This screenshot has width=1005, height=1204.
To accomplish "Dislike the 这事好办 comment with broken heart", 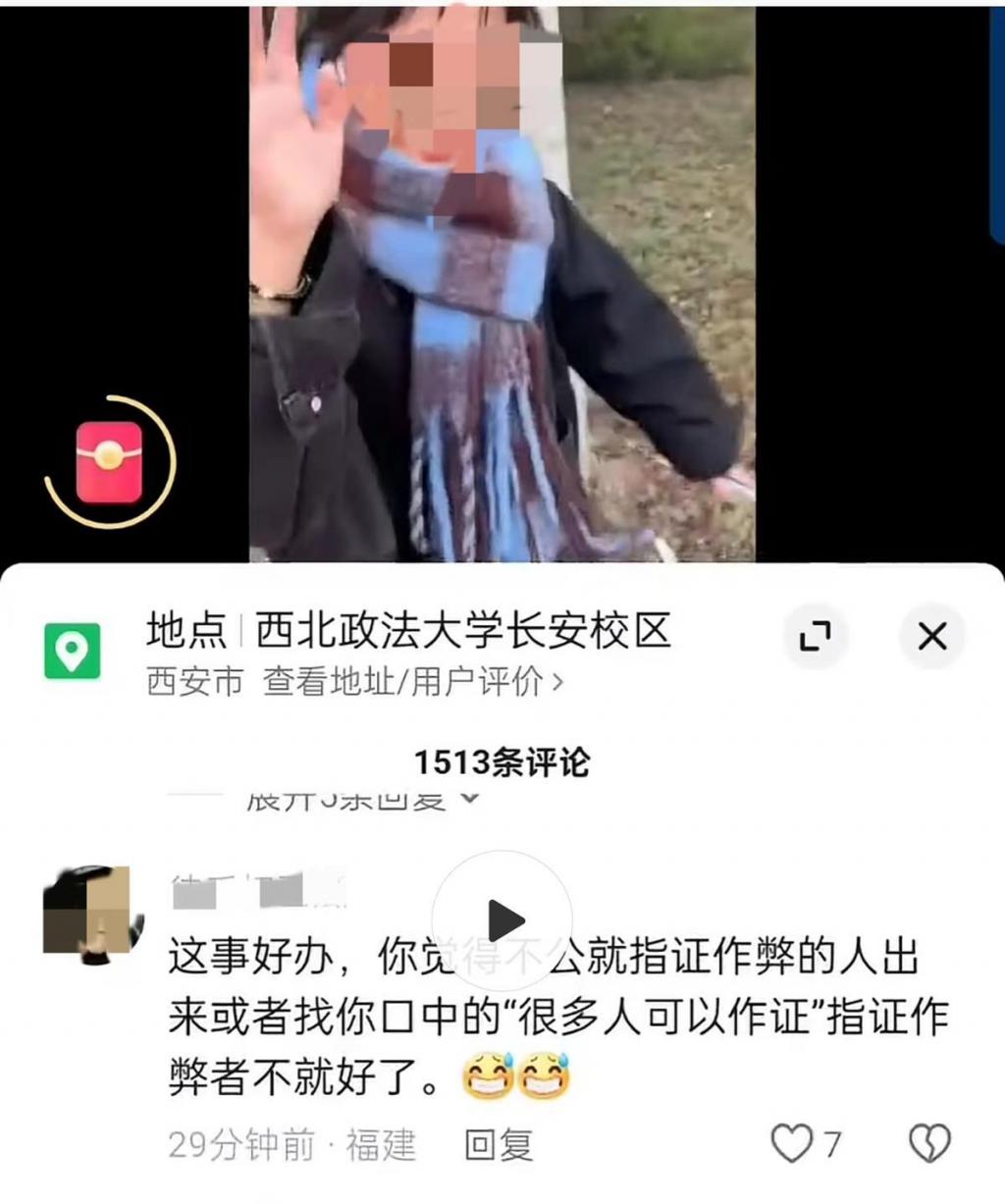I will tap(928, 1143).
